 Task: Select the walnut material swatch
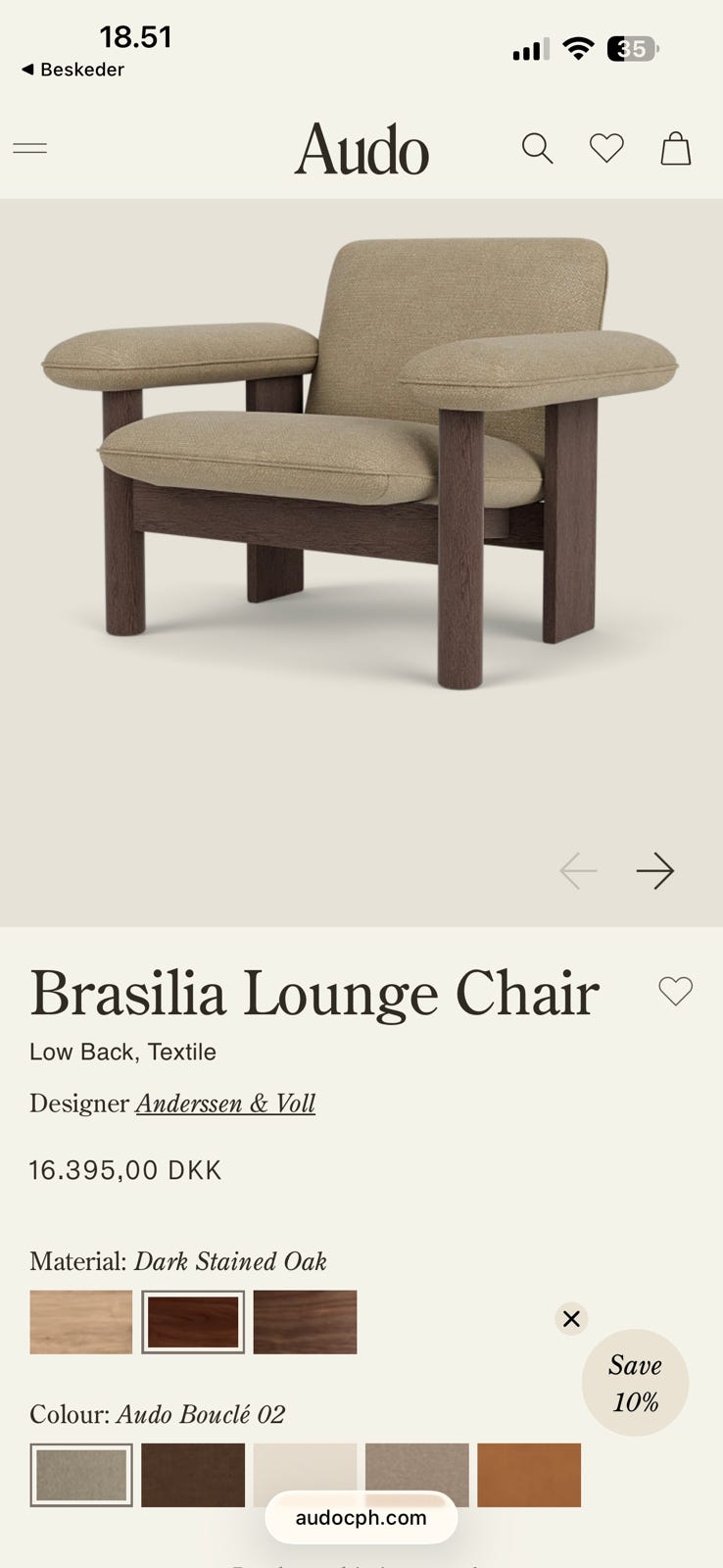[305, 1322]
